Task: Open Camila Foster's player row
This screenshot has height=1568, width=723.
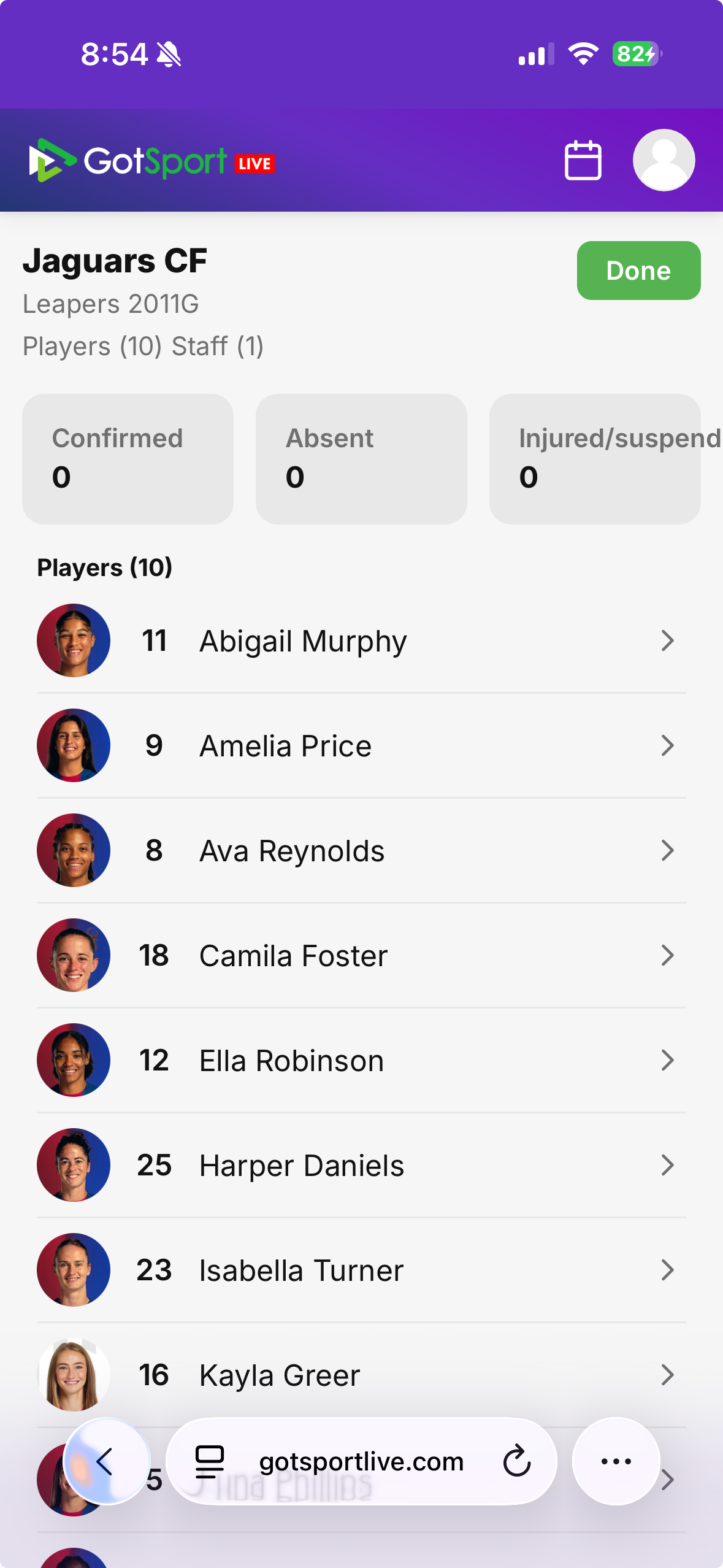Action: click(x=361, y=956)
